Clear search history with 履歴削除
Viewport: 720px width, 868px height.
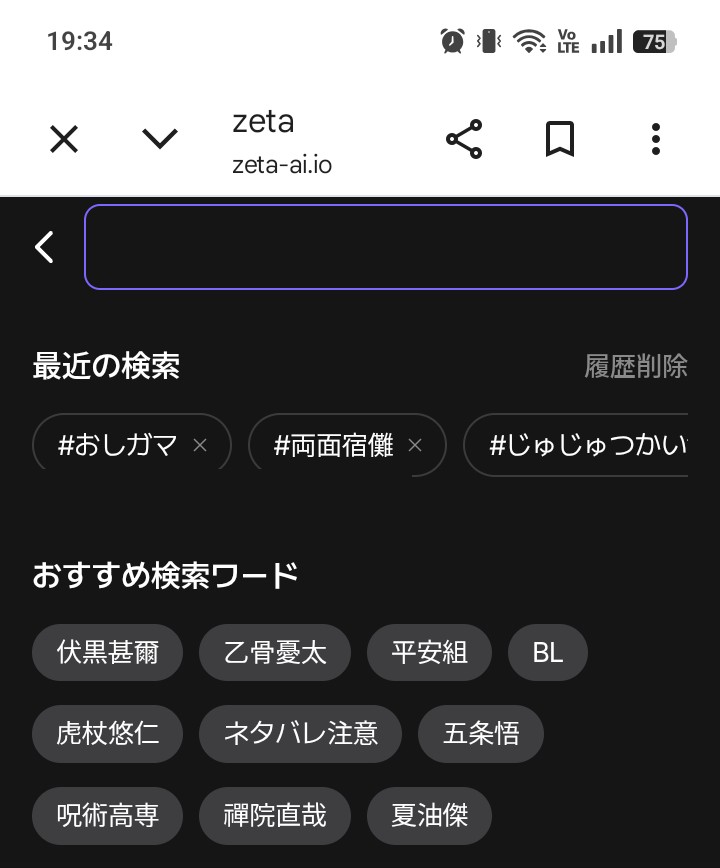pos(636,366)
